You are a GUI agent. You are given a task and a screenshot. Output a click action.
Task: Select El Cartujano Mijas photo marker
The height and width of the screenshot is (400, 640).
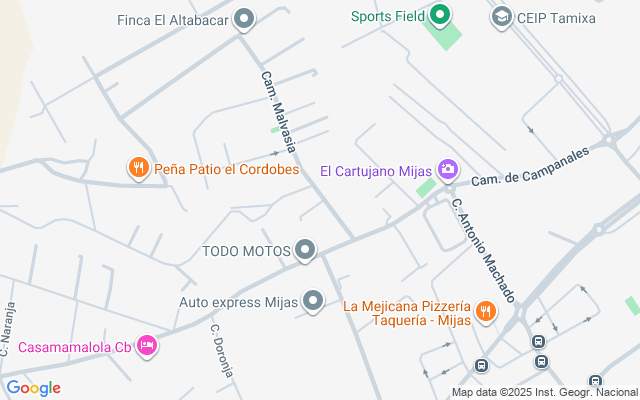click(x=449, y=170)
